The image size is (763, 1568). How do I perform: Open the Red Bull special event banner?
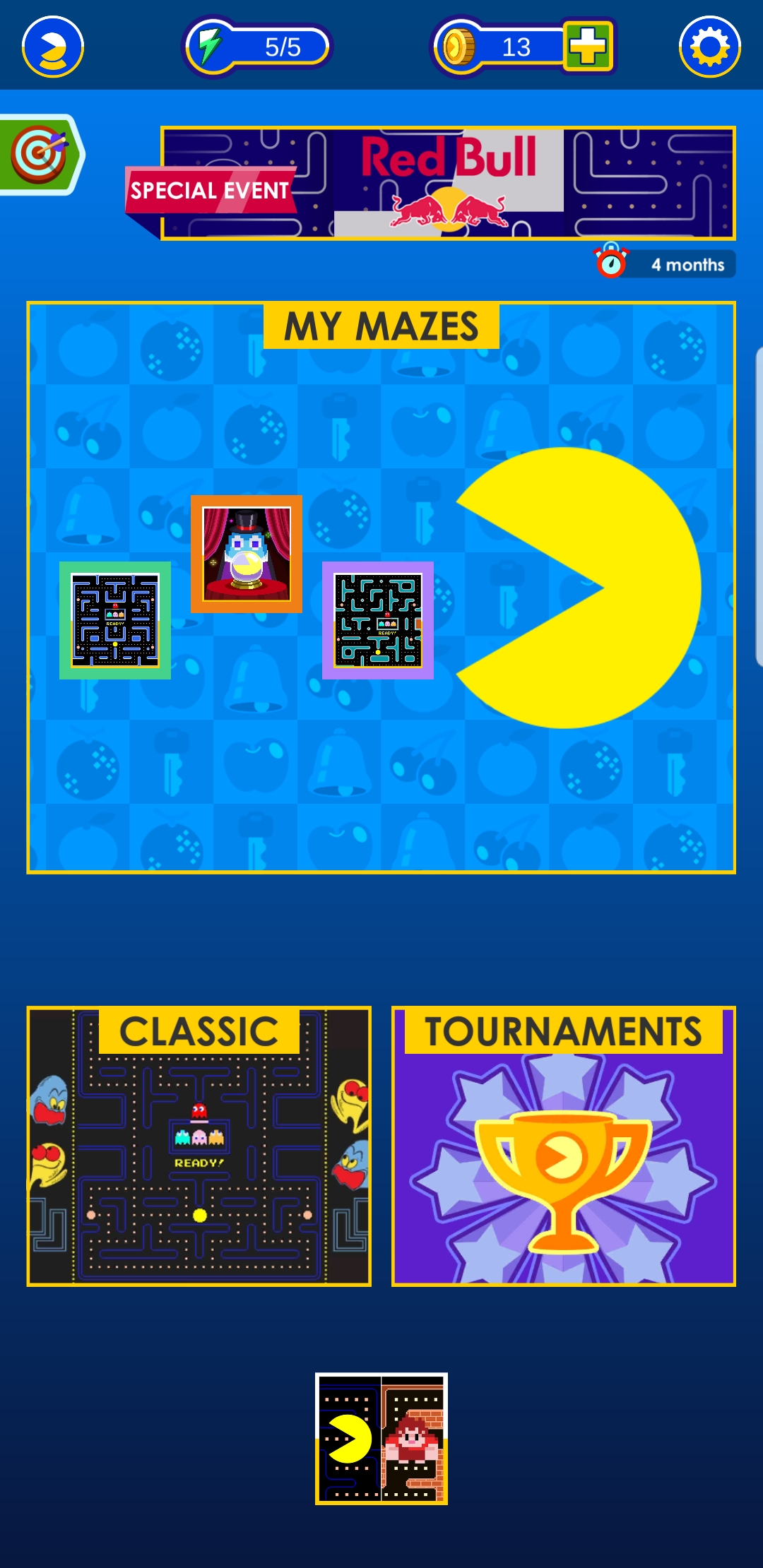click(448, 184)
